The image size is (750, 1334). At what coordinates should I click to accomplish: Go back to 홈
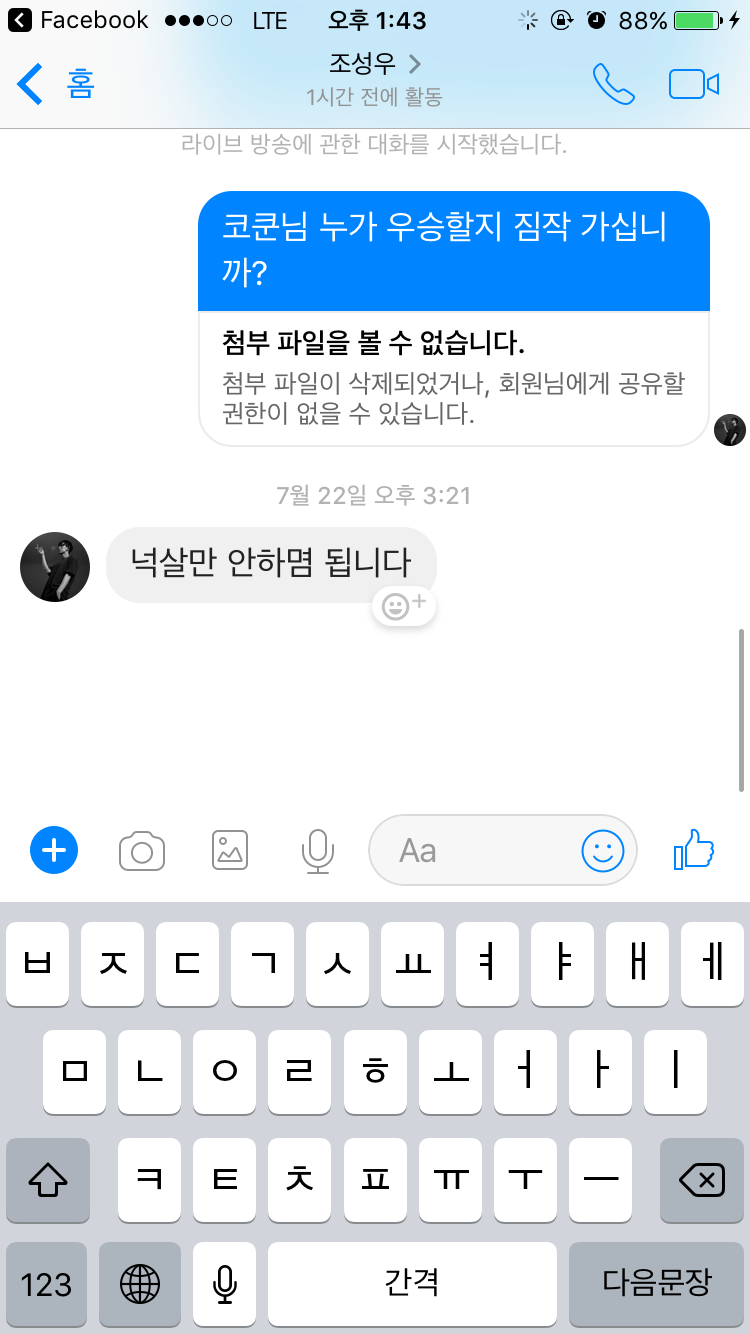57,84
